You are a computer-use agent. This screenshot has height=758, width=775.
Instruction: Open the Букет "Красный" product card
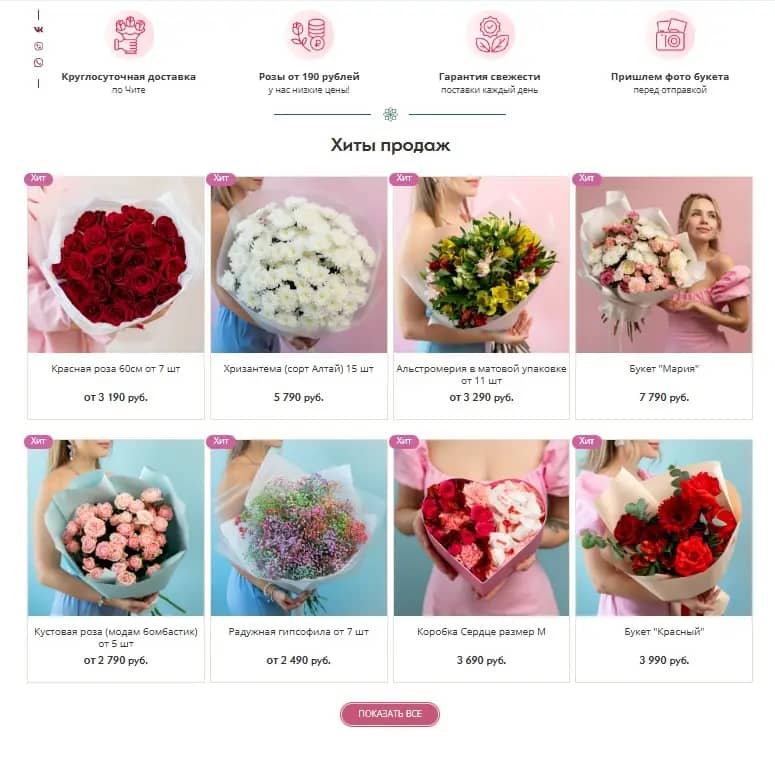tap(664, 528)
